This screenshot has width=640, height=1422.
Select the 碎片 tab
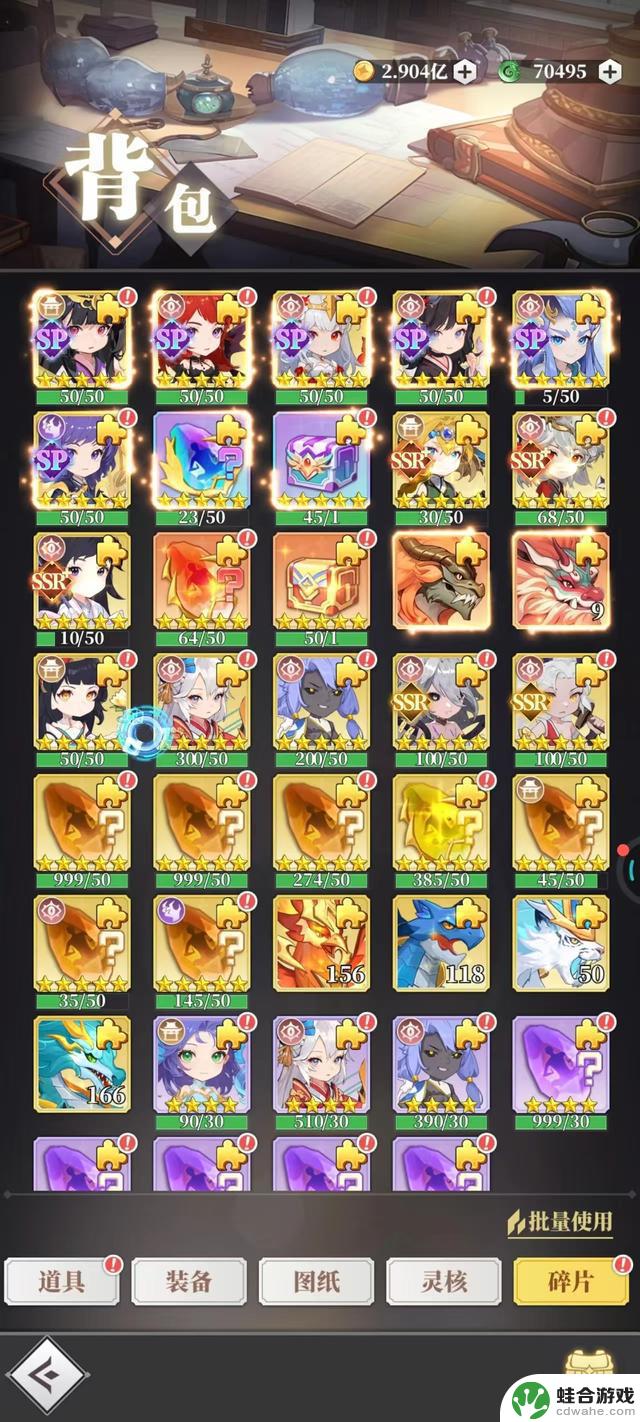coord(571,1282)
